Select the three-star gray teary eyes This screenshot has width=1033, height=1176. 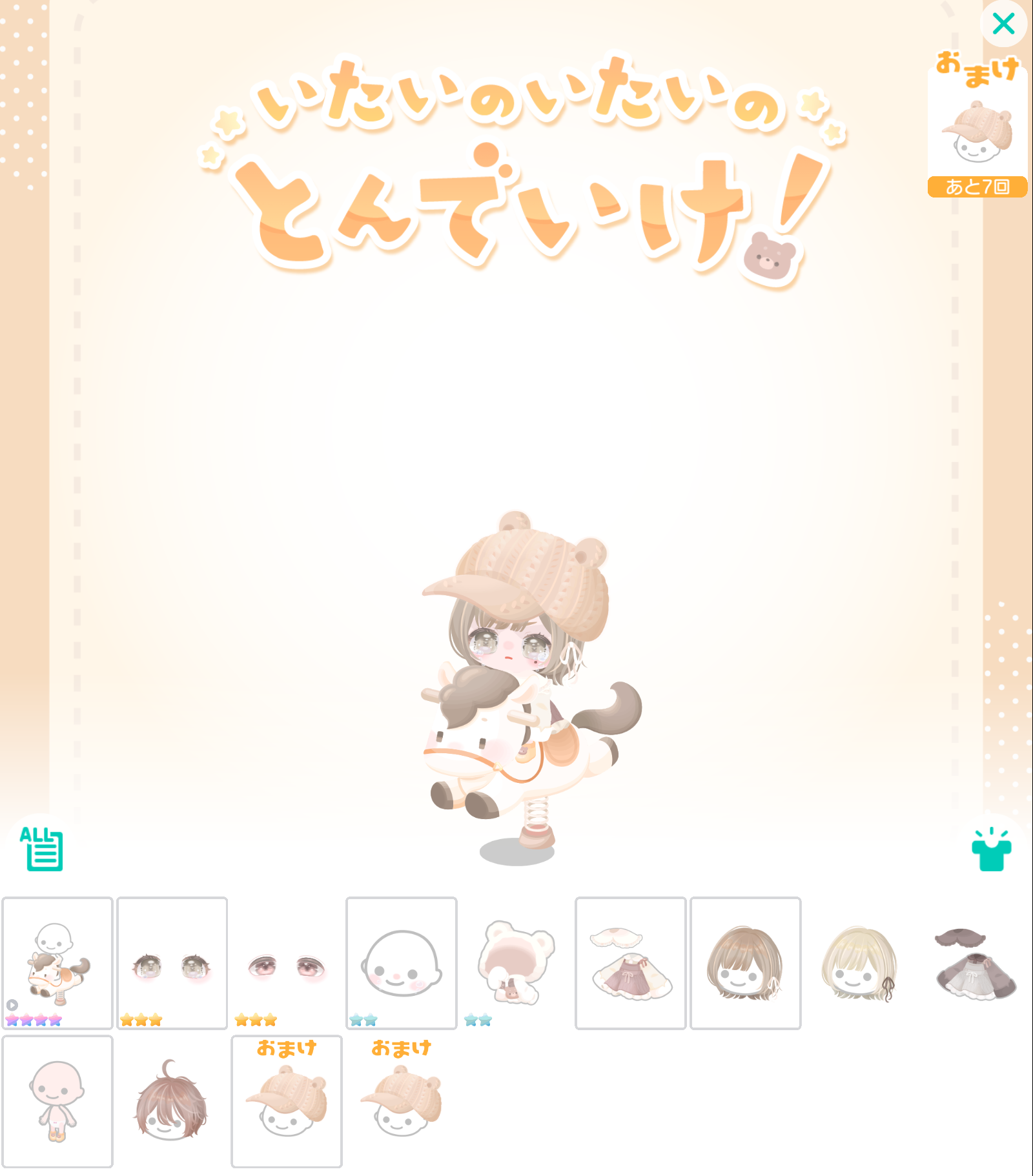coord(172,962)
